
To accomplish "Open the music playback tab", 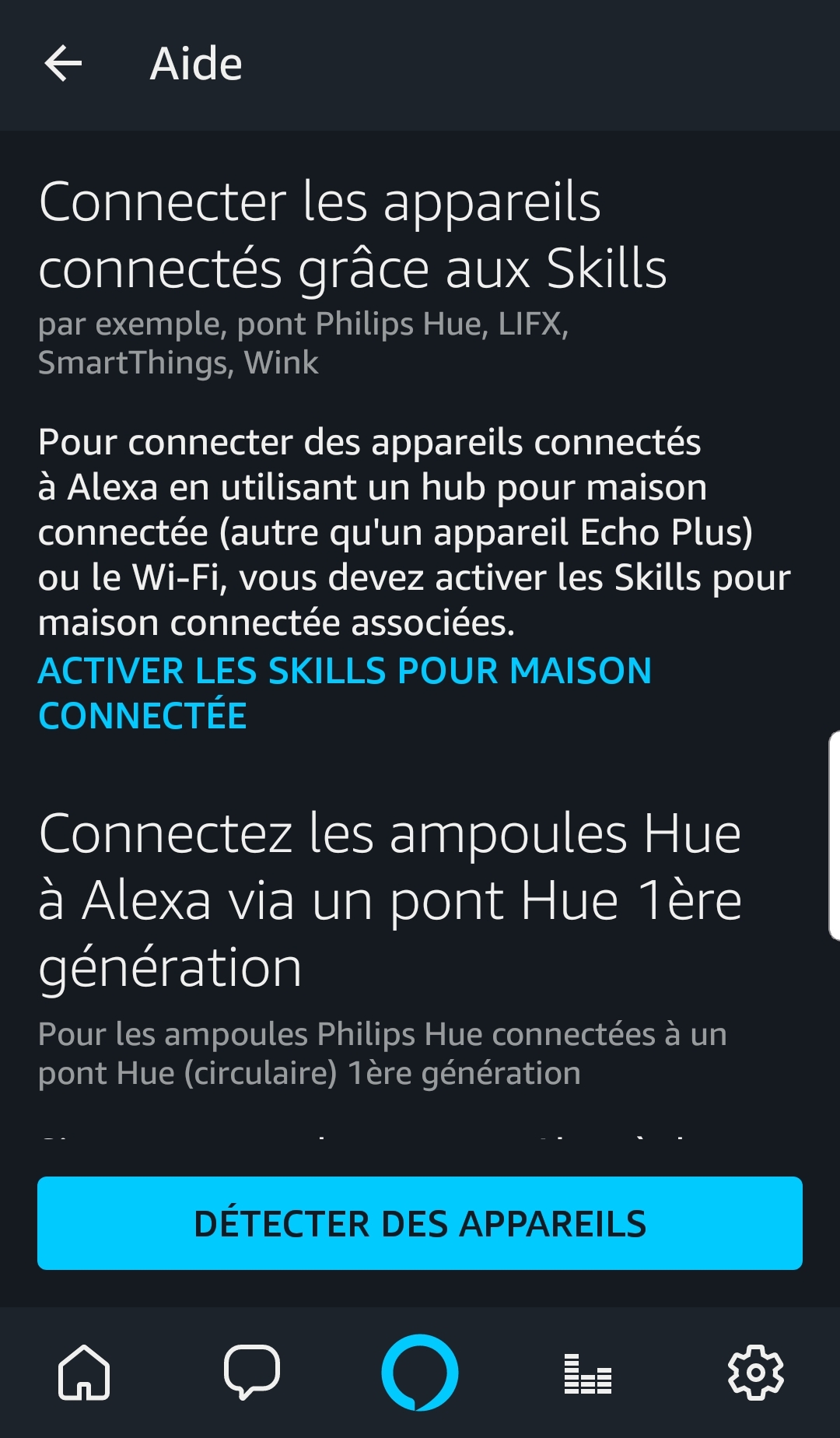I will pos(588,1373).
